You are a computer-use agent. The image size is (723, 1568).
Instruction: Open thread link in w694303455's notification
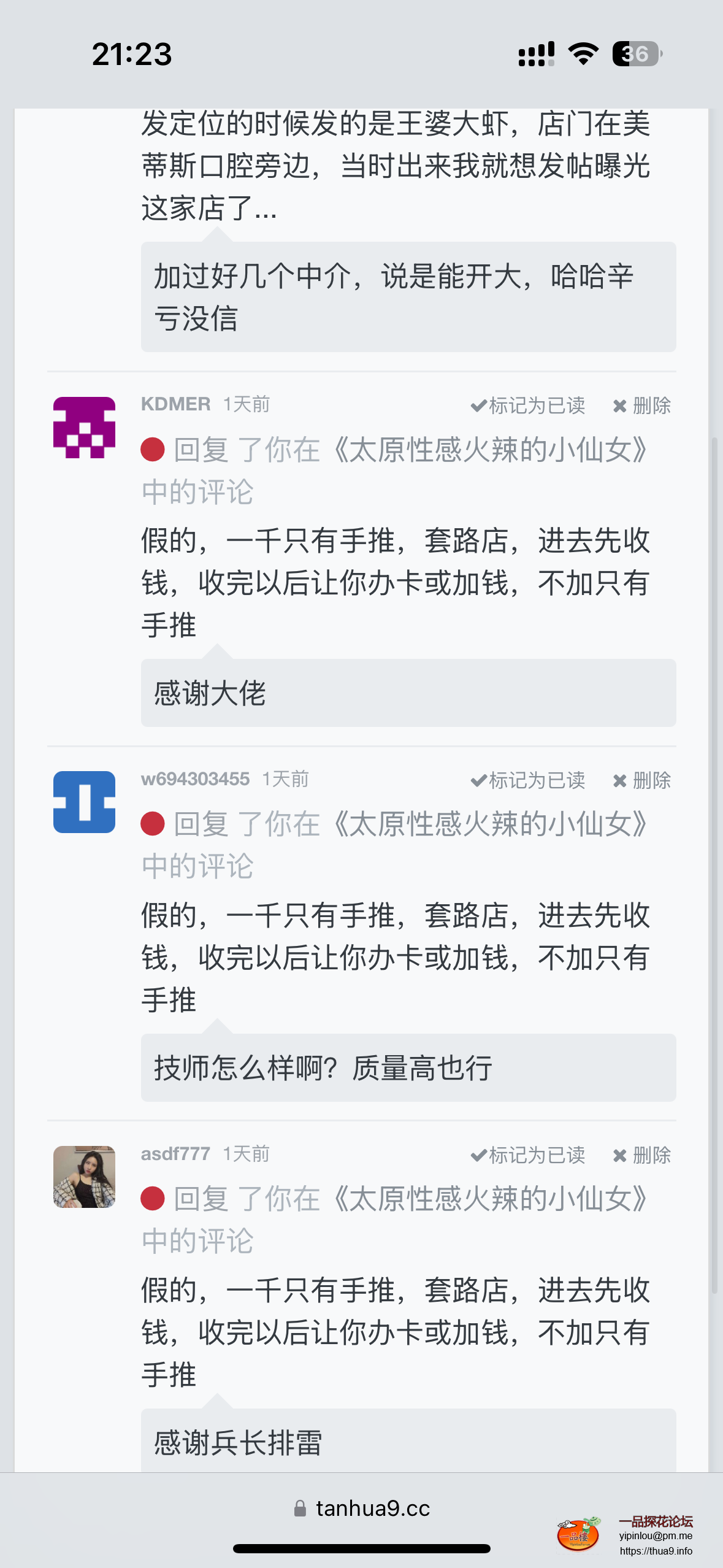pos(491,824)
